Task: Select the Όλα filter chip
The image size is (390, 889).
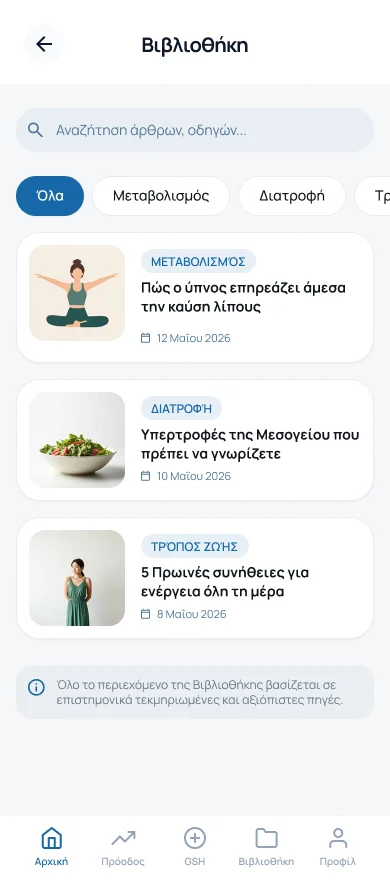Action: tap(50, 196)
